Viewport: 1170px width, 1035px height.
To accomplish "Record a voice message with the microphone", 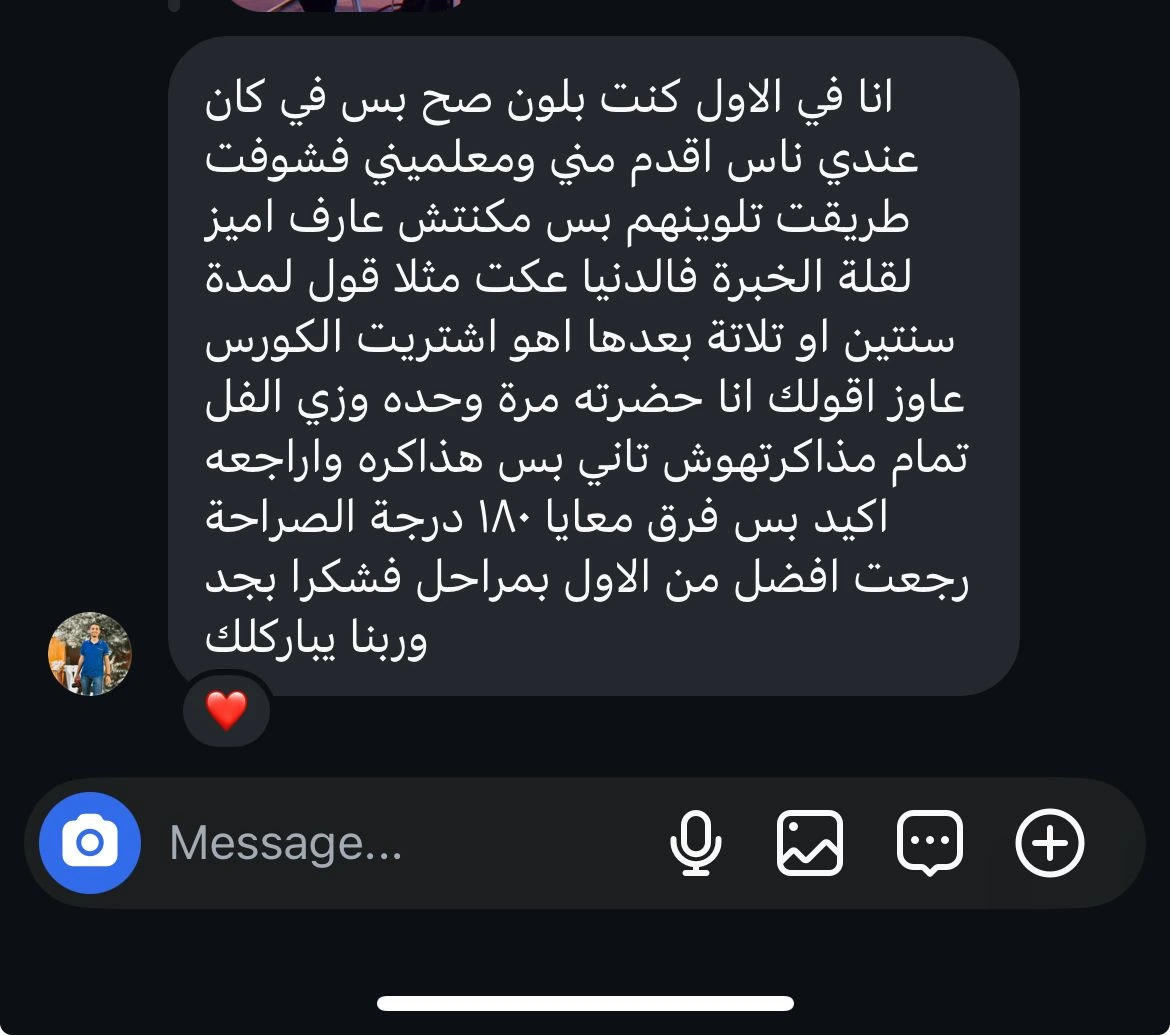I will (x=695, y=843).
